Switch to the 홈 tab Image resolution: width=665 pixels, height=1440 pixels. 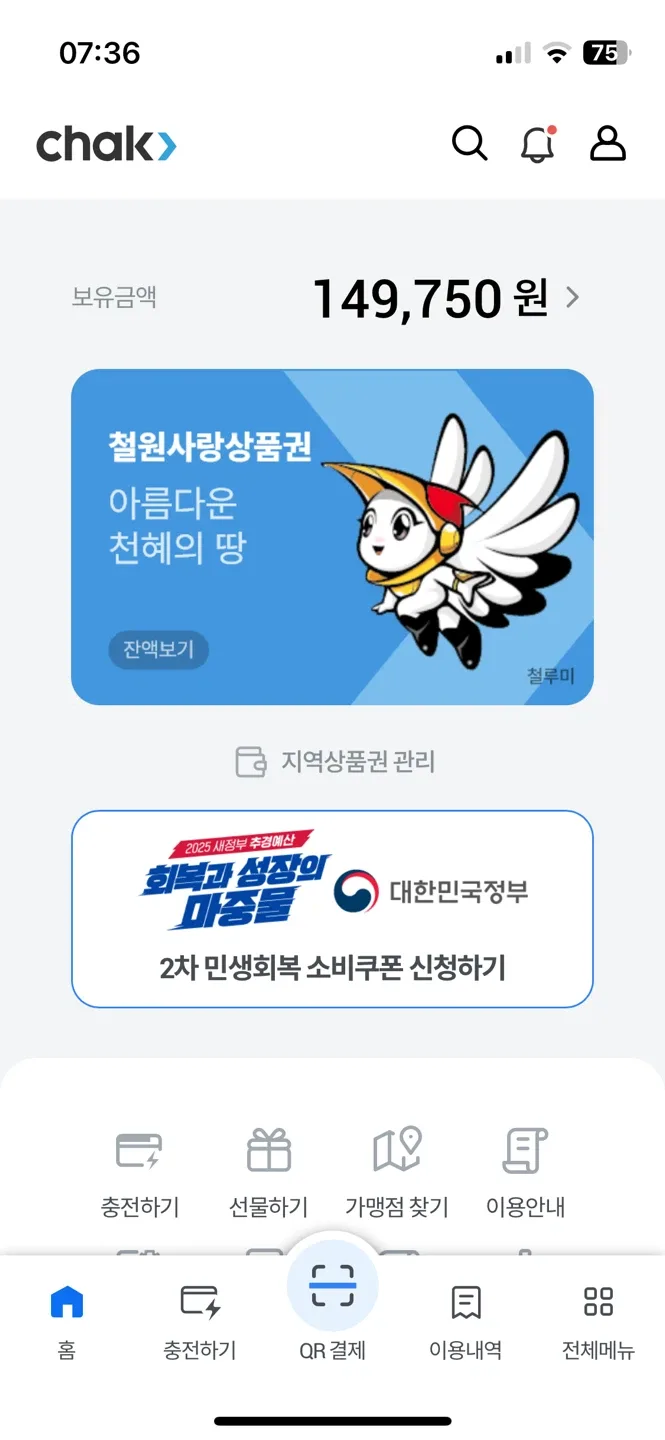(67, 1322)
